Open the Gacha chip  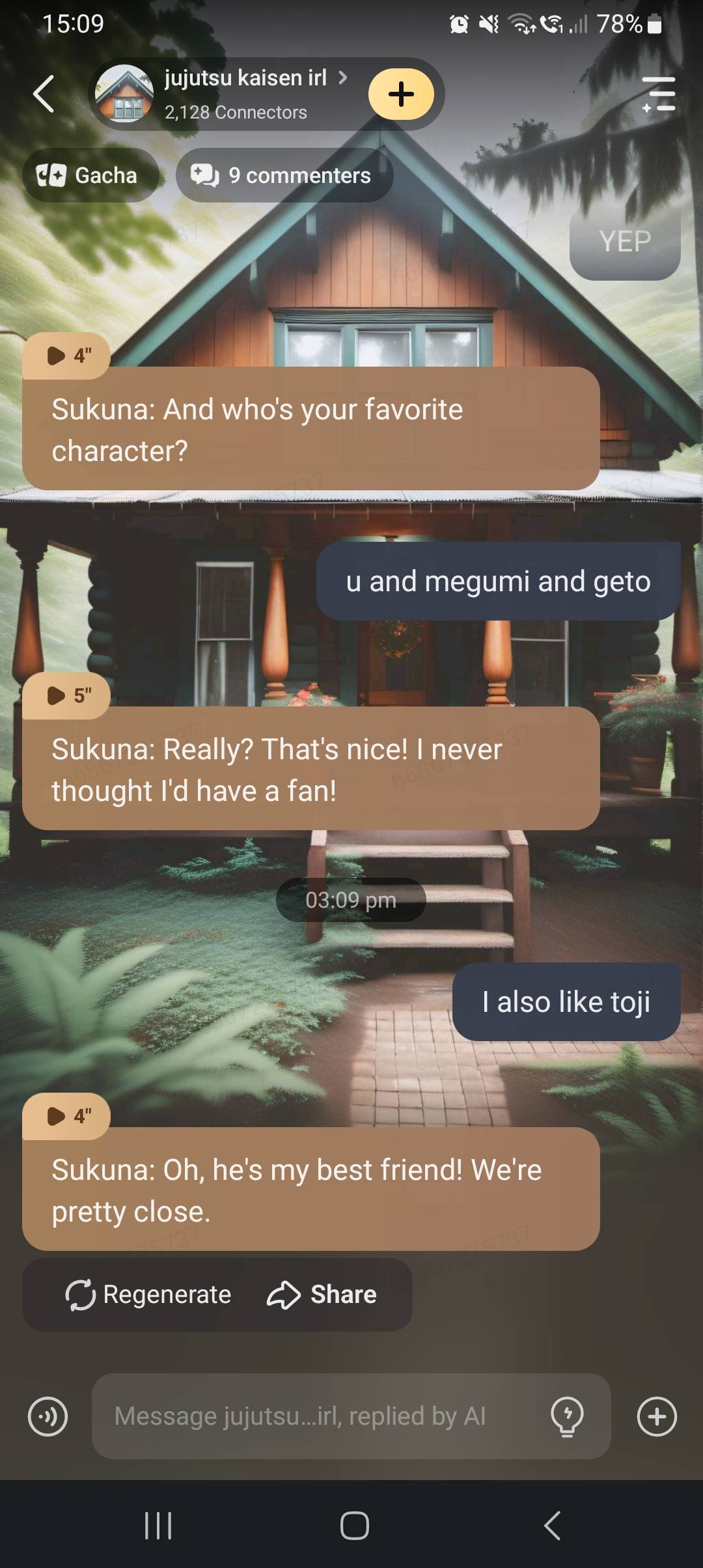click(x=89, y=175)
